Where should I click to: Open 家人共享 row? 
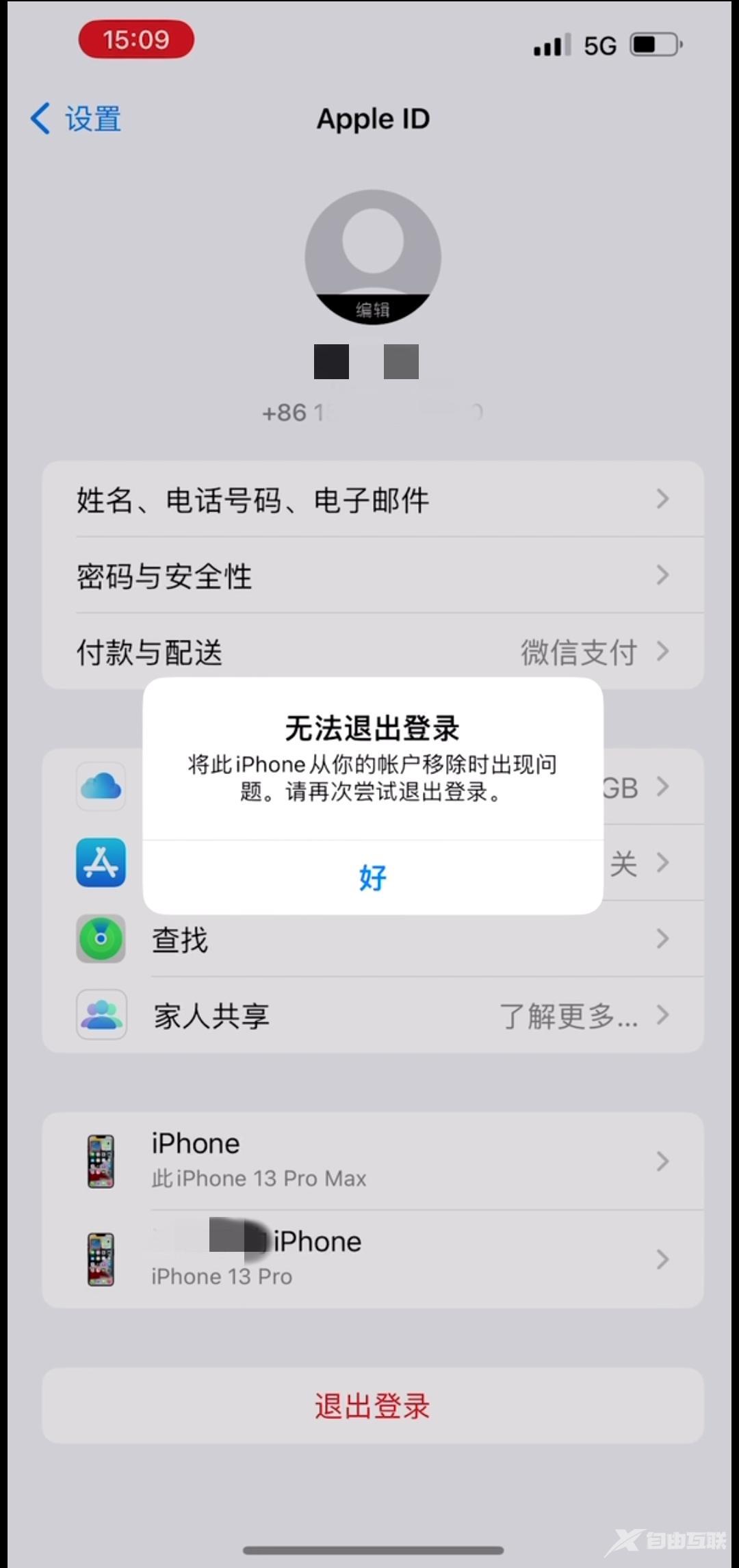coord(372,1015)
